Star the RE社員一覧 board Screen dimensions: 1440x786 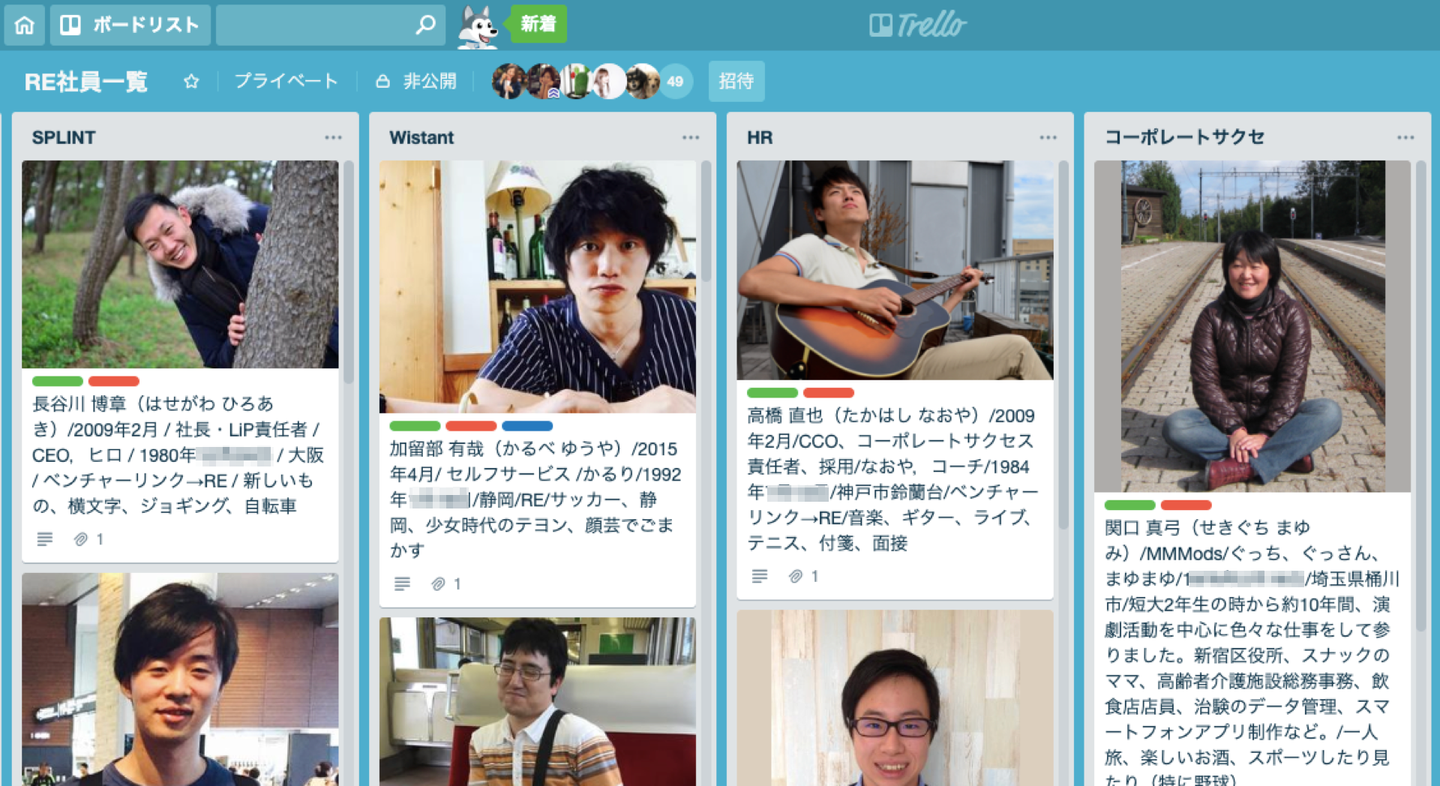[191, 82]
